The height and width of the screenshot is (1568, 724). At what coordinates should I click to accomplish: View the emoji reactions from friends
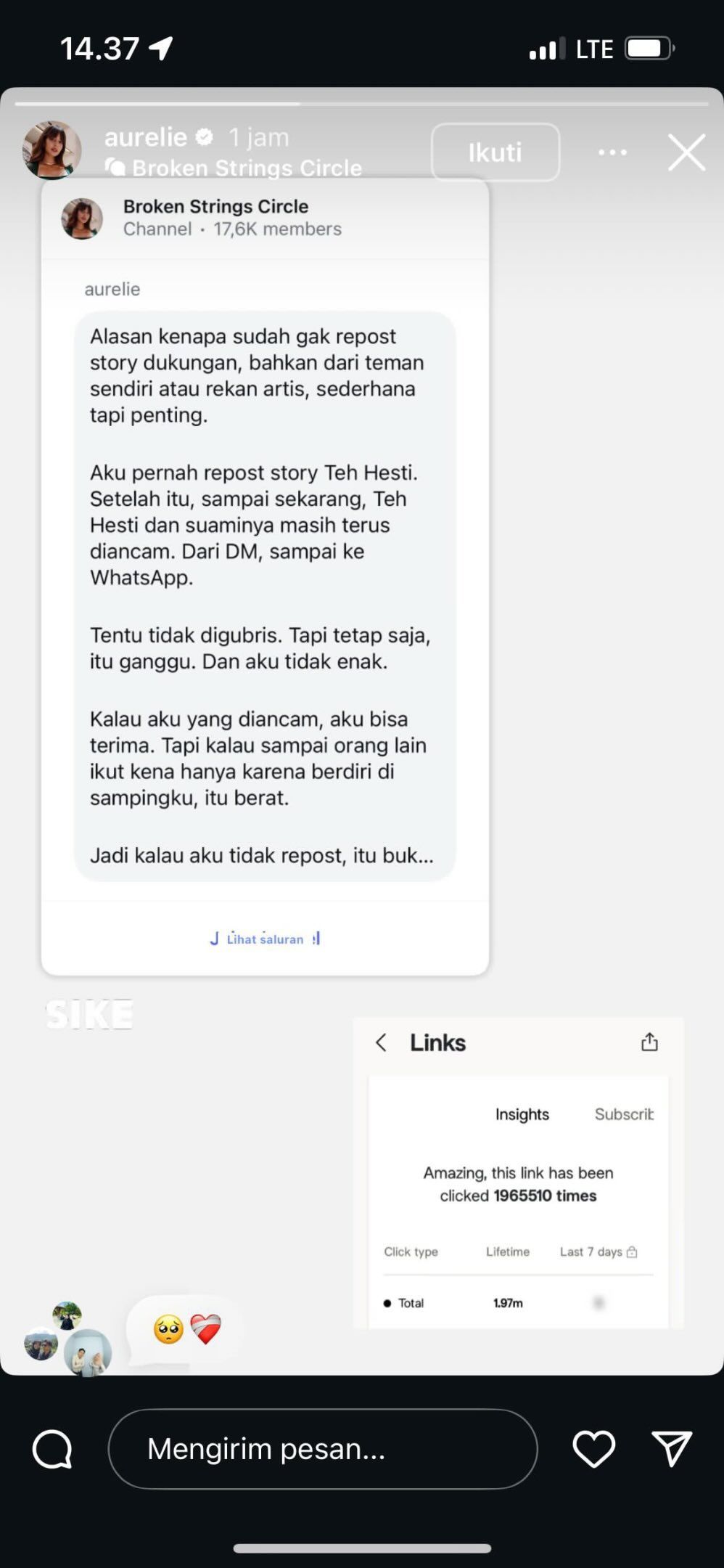pyautogui.click(x=186, y=1330)
